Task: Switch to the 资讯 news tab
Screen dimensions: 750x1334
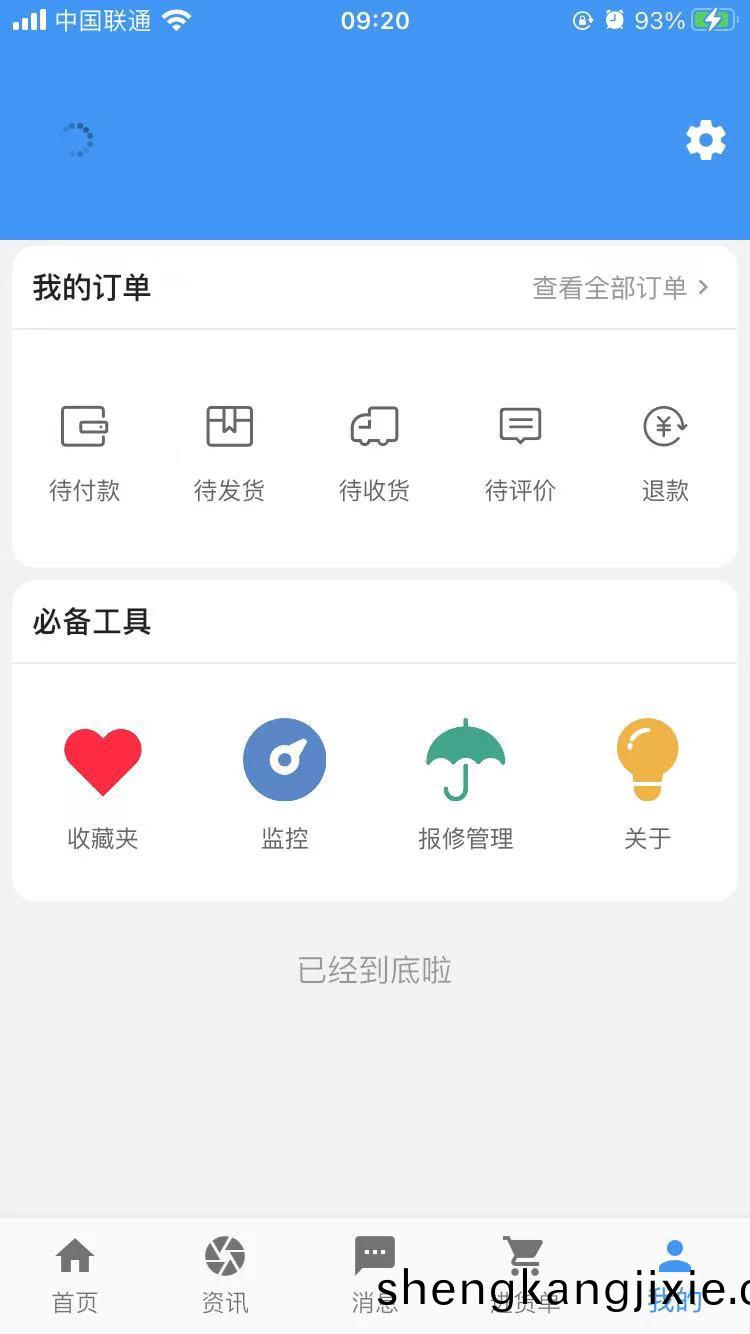Action: tap(225, 1274)
